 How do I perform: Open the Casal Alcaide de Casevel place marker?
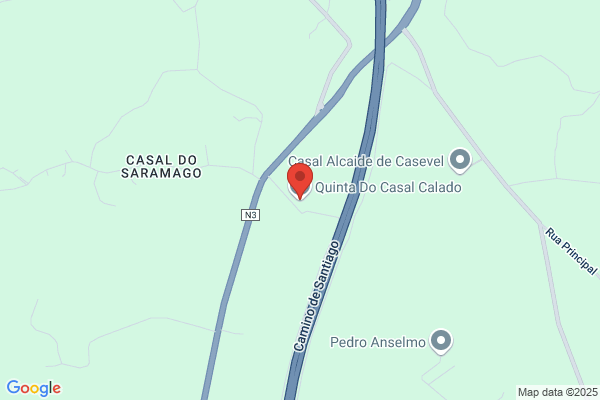(460, 160)
